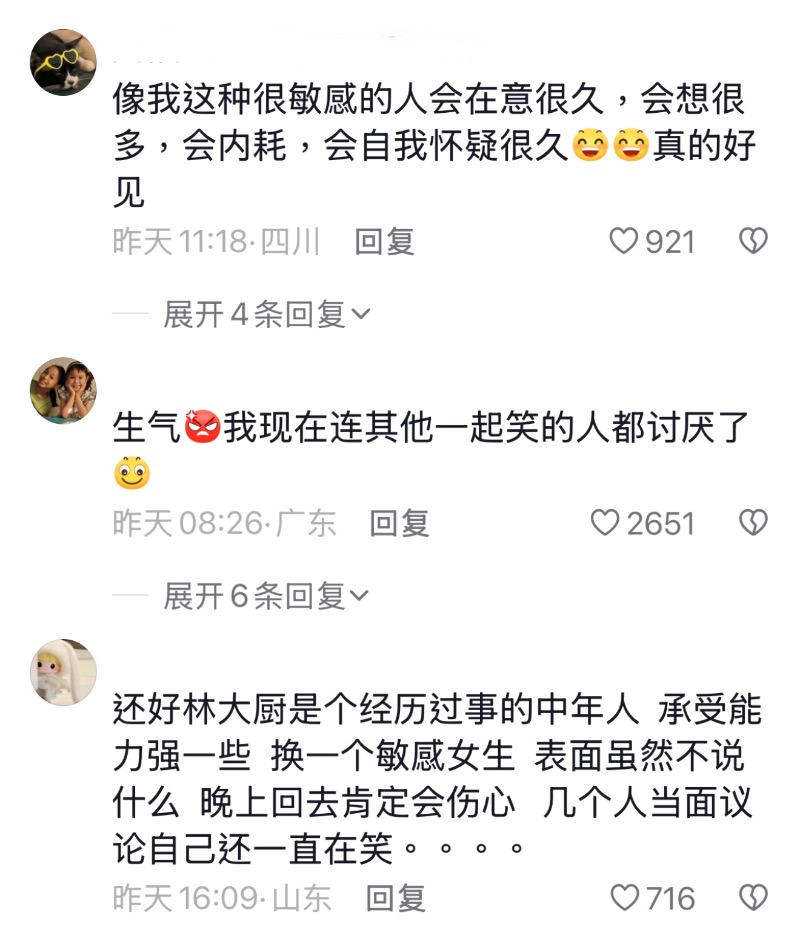Open the doll avatar commenter's profile
800x938 pixels.
click(63, 672)
